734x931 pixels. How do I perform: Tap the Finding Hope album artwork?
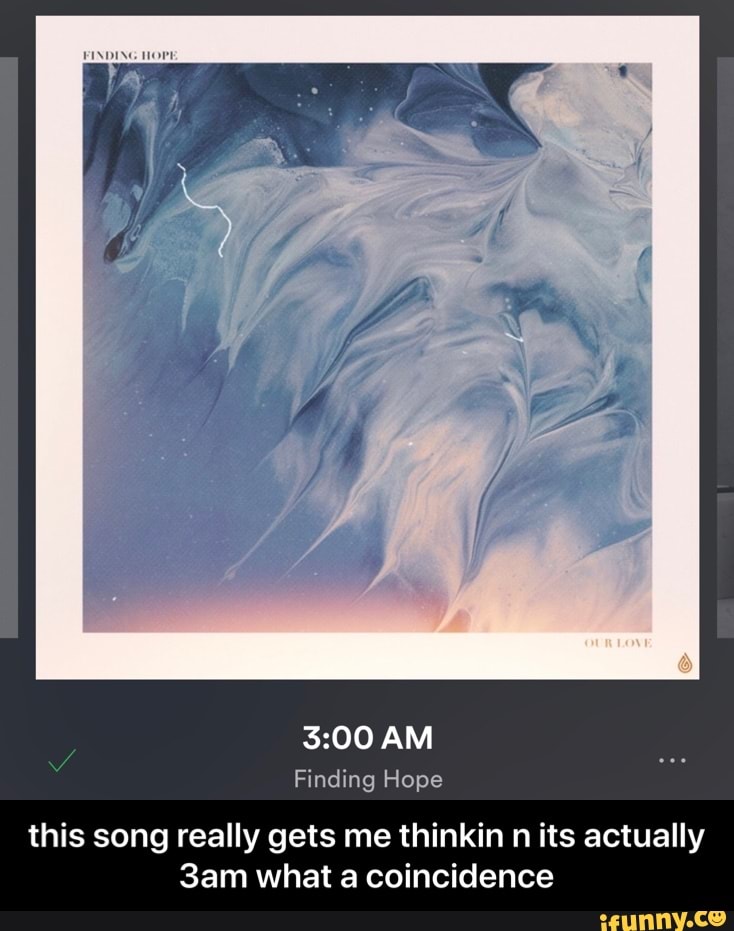367,347
